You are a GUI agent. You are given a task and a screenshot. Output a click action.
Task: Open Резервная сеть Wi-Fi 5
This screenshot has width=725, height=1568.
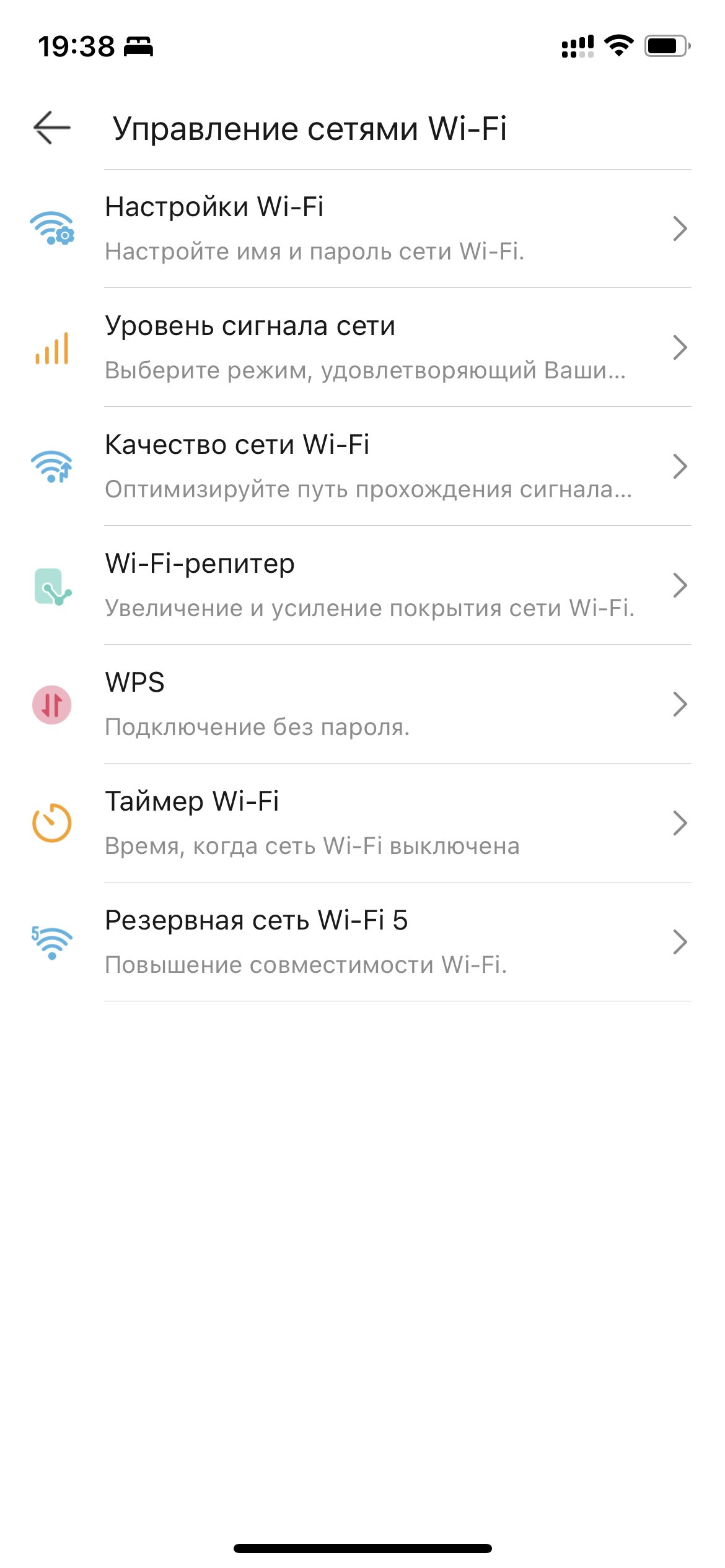[362, 942]
